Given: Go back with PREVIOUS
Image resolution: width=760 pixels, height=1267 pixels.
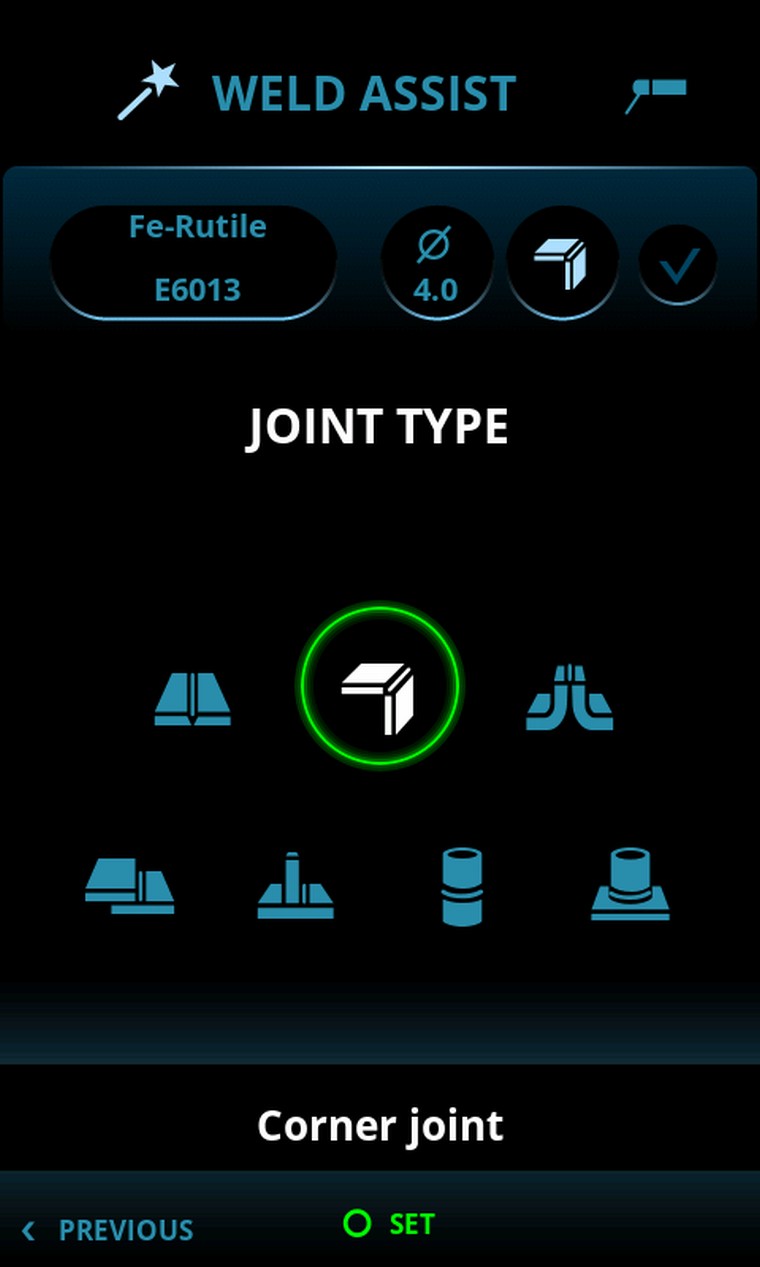Looking at the screenshot, I should coord(108,1230).
